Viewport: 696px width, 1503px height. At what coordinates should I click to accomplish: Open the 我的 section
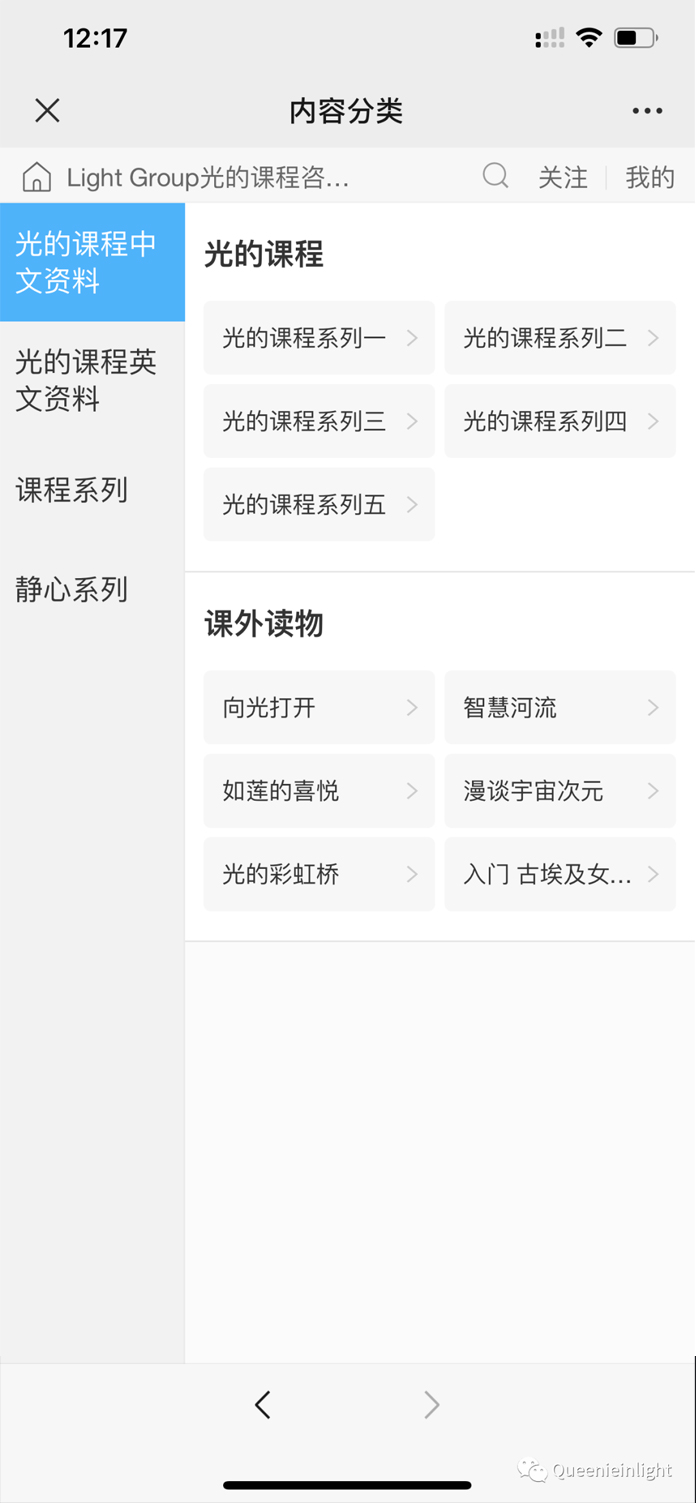pyautogui.click(x=650, y=178)
